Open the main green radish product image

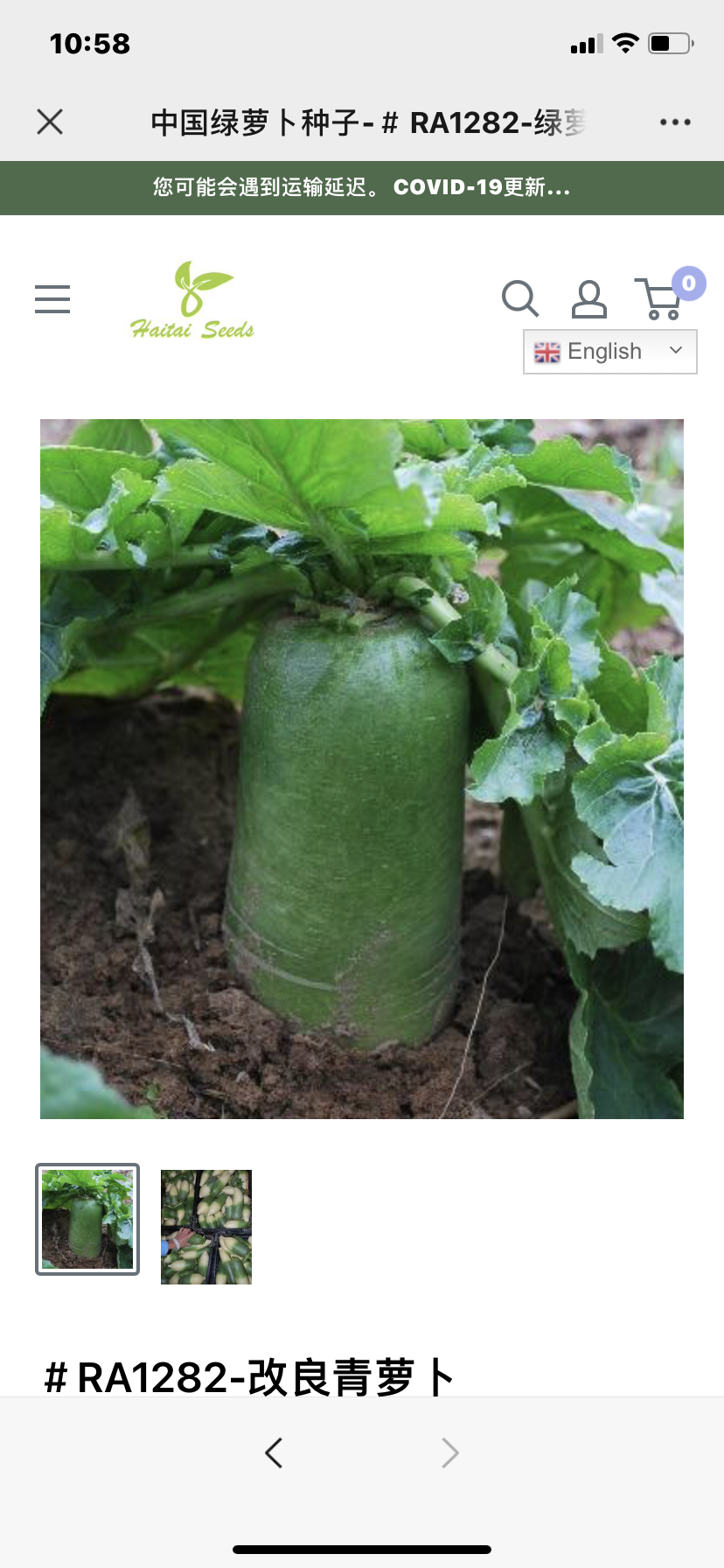click(362, 768)
